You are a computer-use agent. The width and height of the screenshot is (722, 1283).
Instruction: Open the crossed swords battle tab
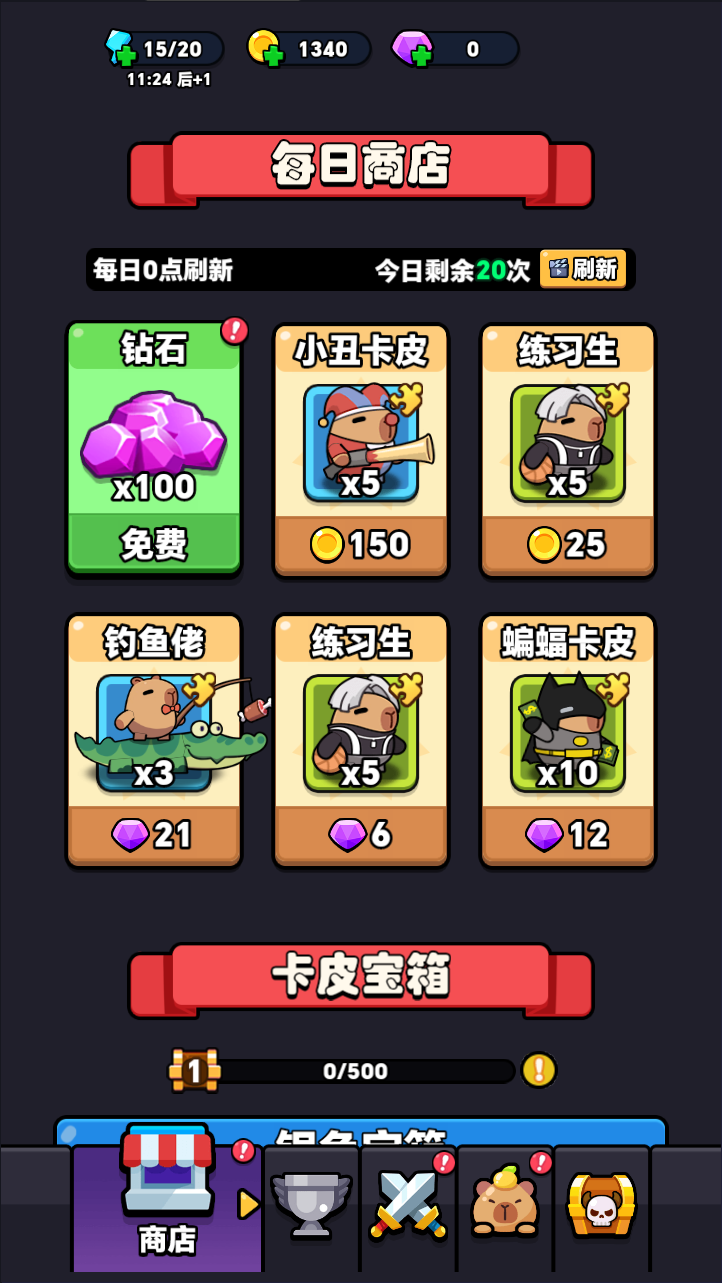[408, 1205]
